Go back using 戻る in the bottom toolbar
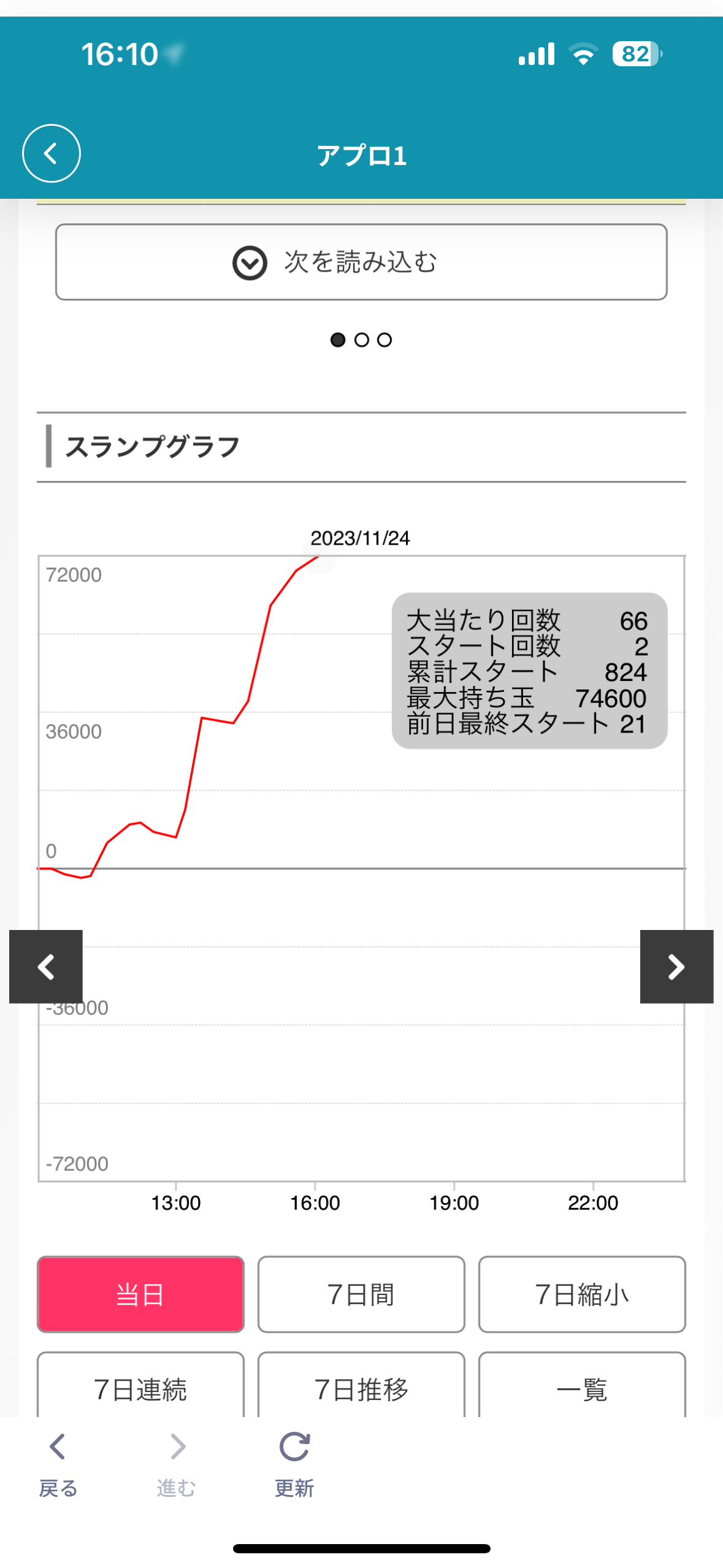Image resolution: width=723 pixels, height=1568 pixels. [x=58, y=1463]
